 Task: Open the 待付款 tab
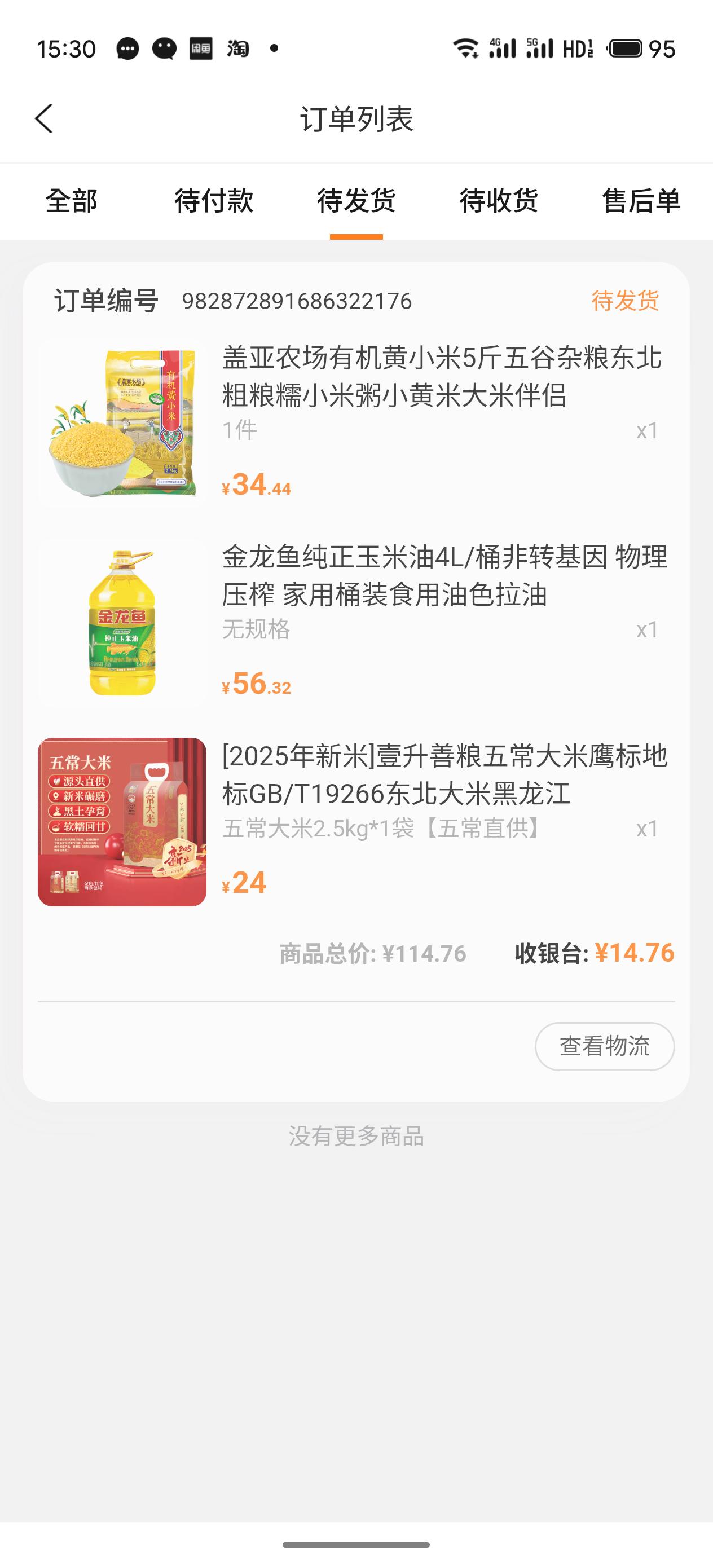click(214, 202)
